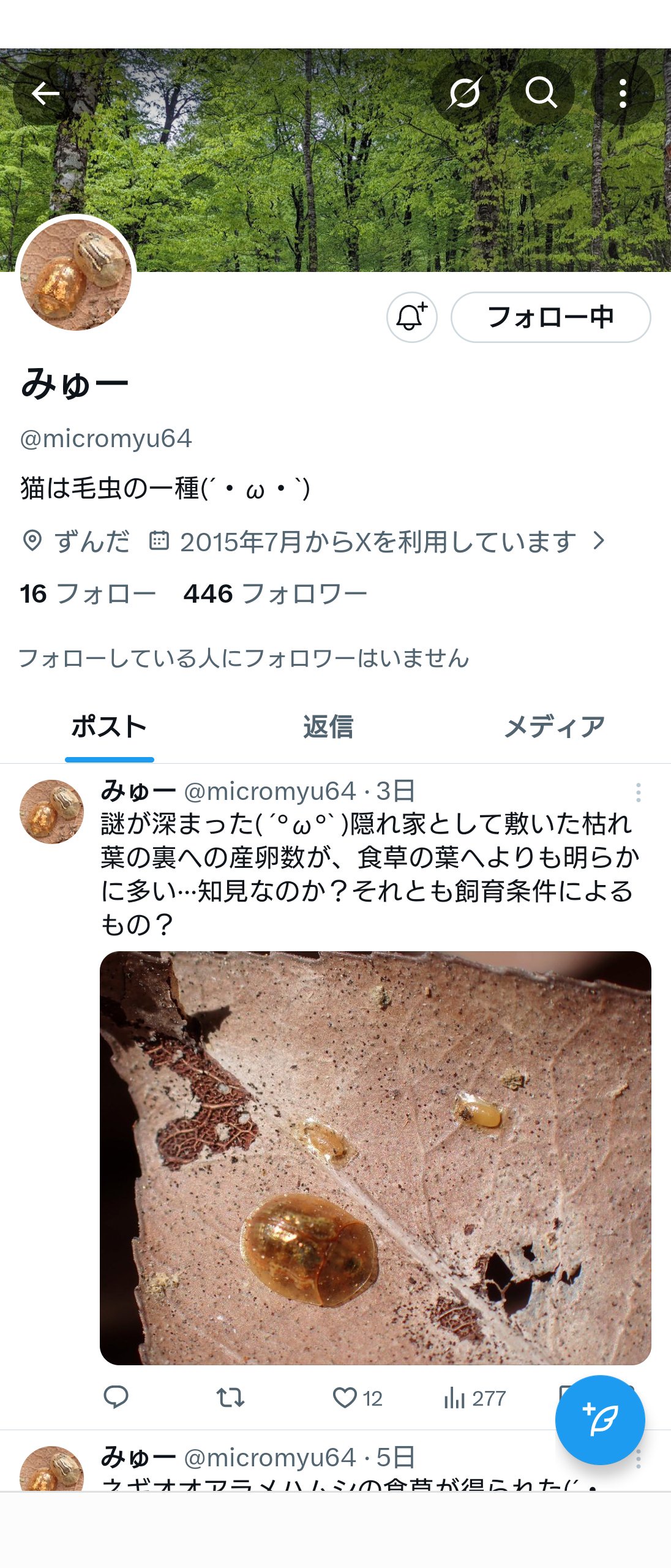Switch to the 返信 tab
Viewport: 671px width, 1568px height.
pyautogui.click(x=328, y=727)
